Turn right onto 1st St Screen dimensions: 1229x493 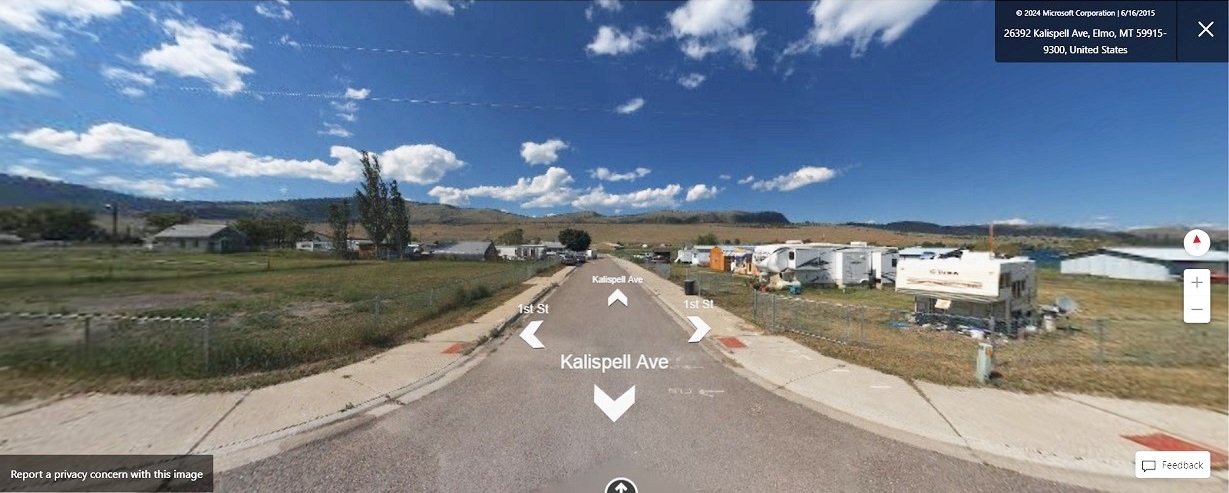[698, 328]
